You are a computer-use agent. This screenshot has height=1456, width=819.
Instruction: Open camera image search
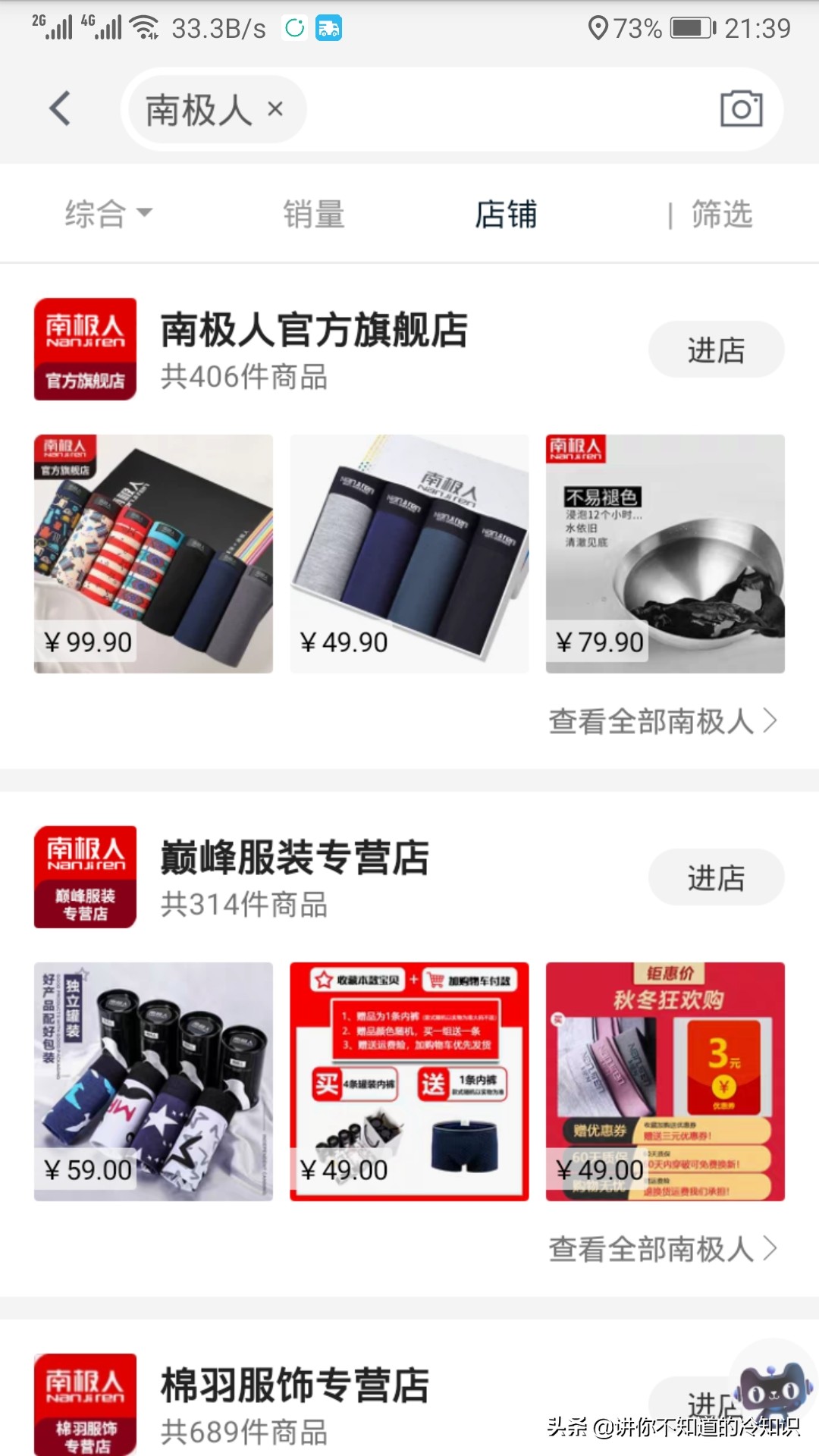click(741, 108)
